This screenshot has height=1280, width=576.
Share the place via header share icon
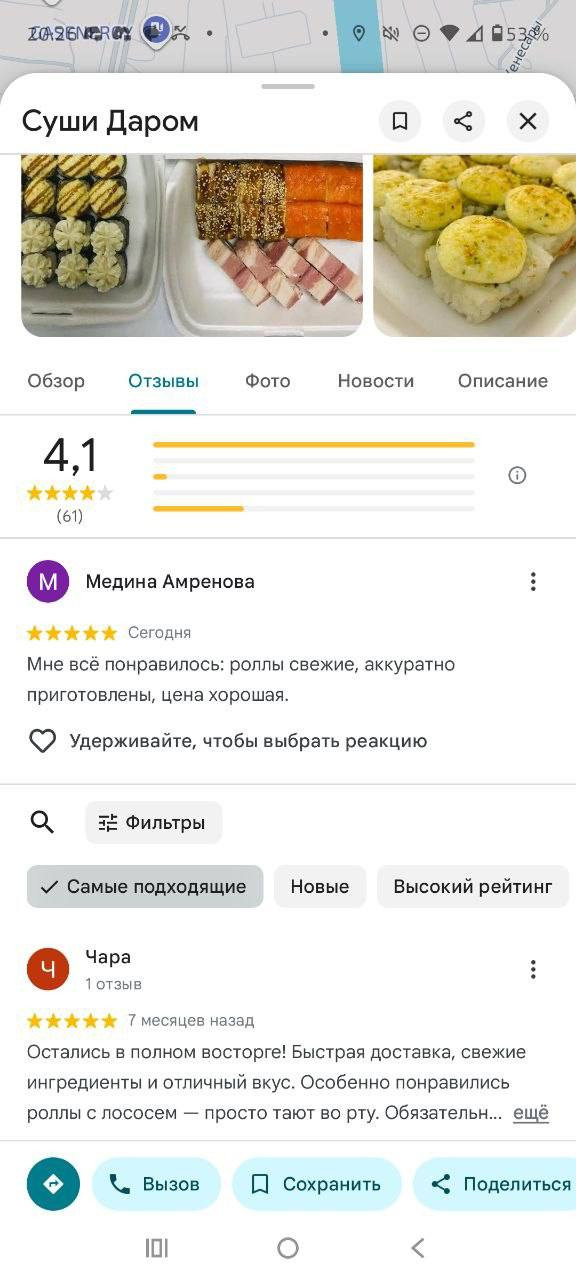pyautogui.click(x=463, y=122)
